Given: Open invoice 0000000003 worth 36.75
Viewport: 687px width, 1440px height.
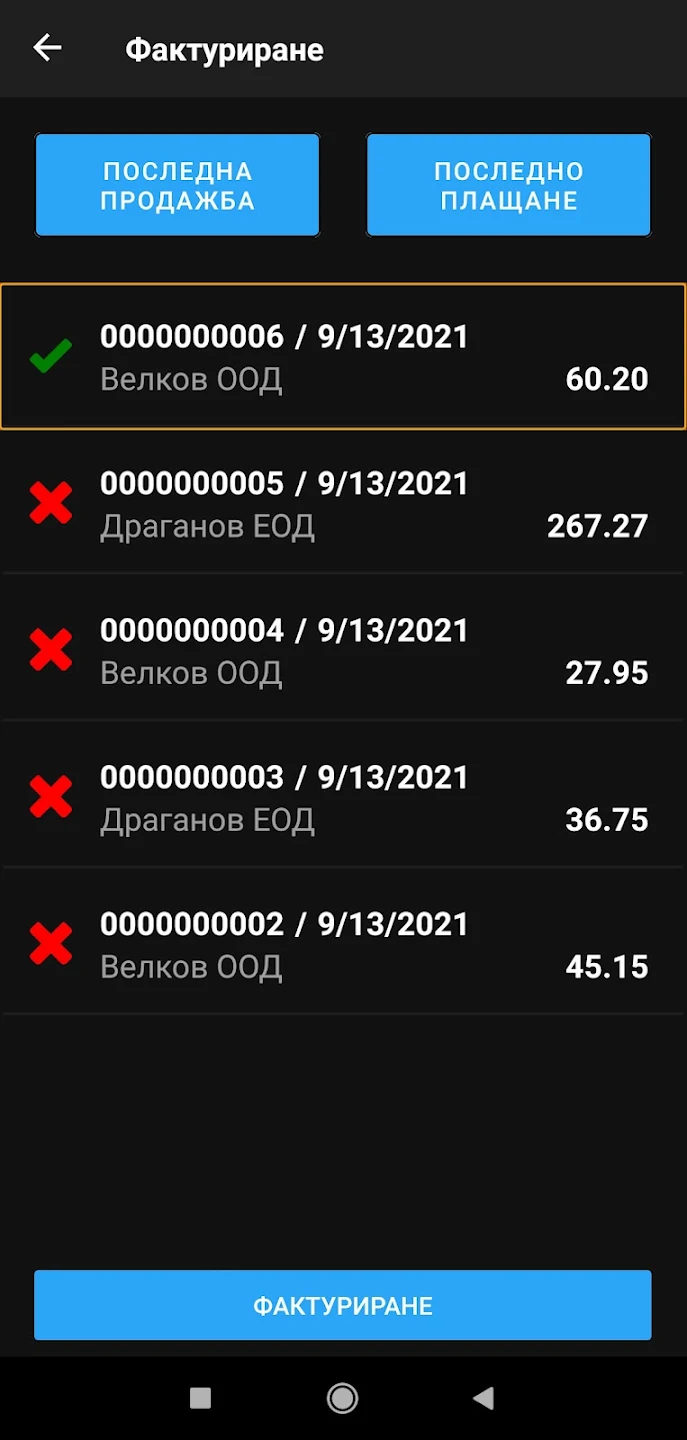Looking at the screenshot, I should (343, 798).
